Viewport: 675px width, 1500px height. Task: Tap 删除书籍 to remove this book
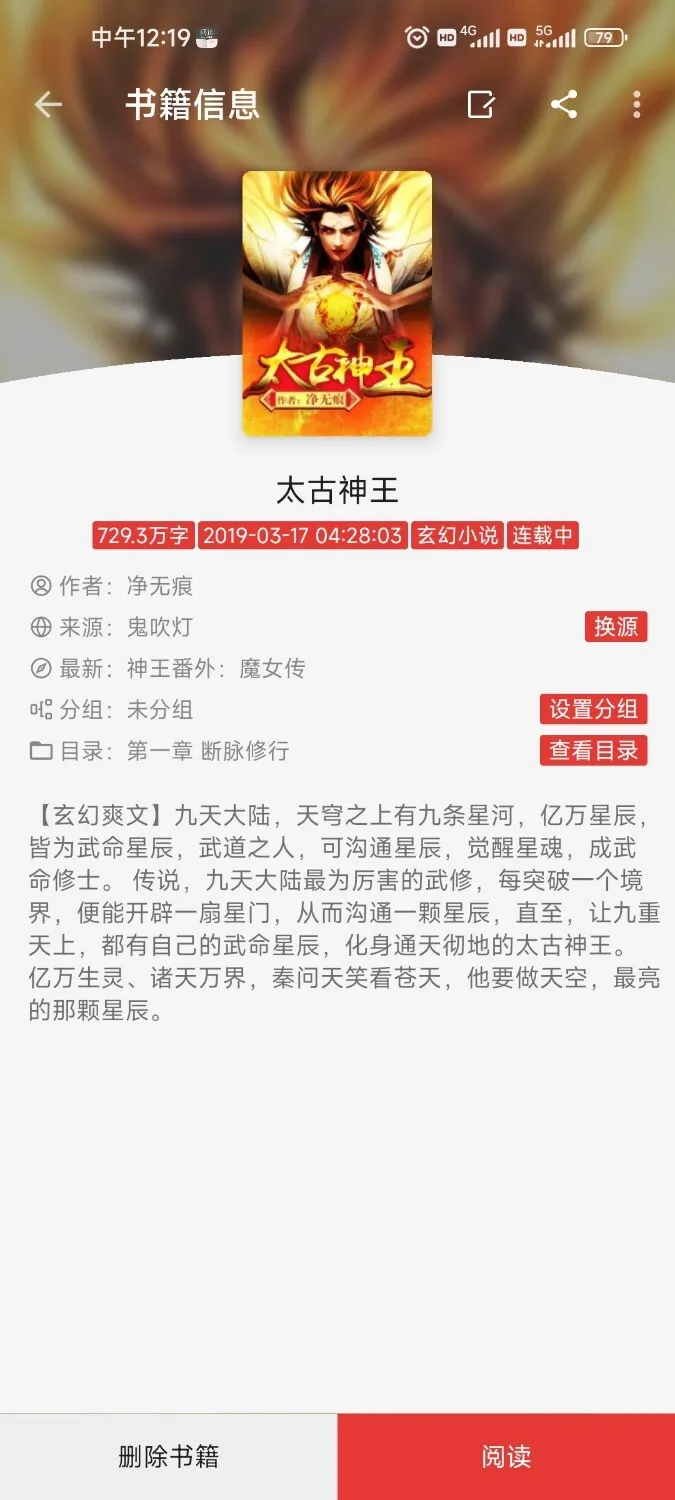click(168, 1456)
